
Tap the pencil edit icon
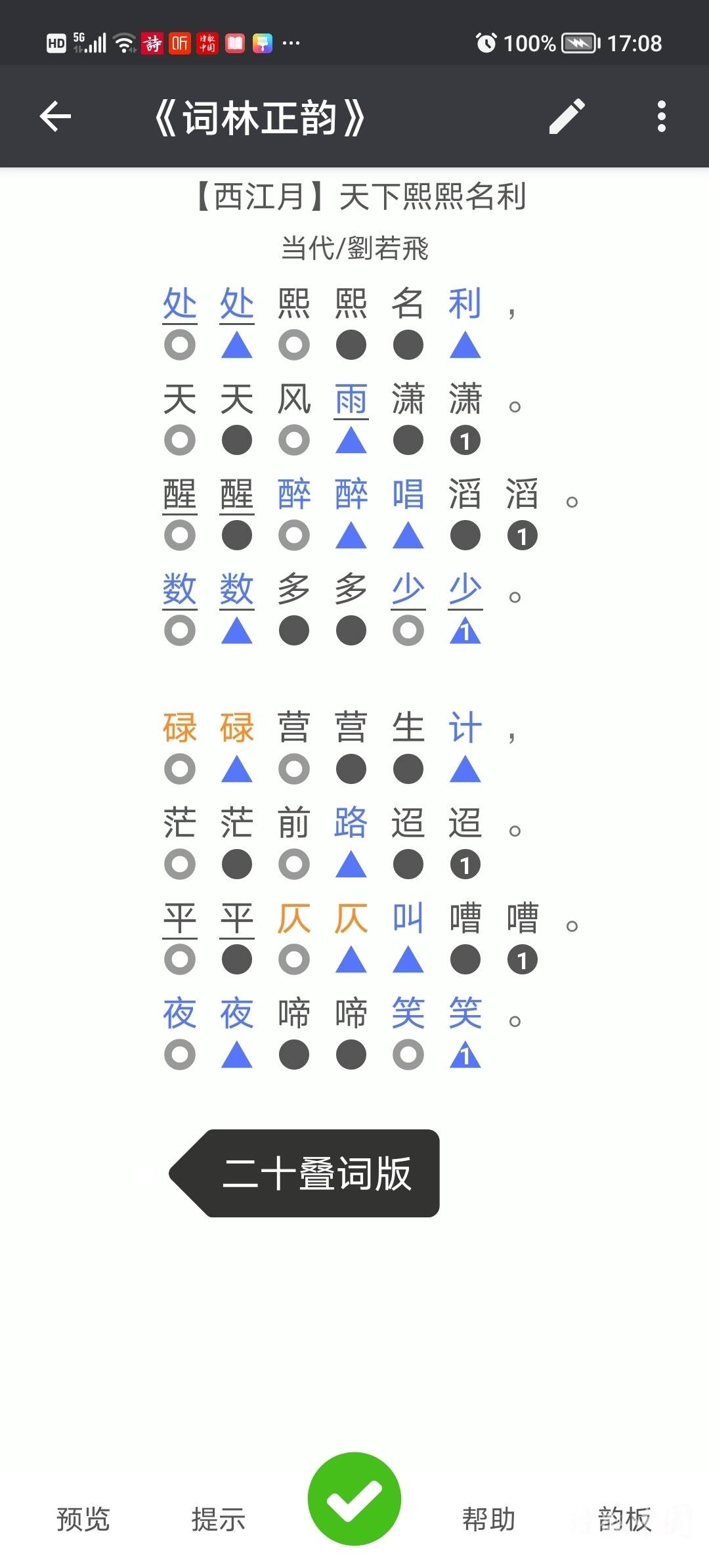[x=567, y=117]
